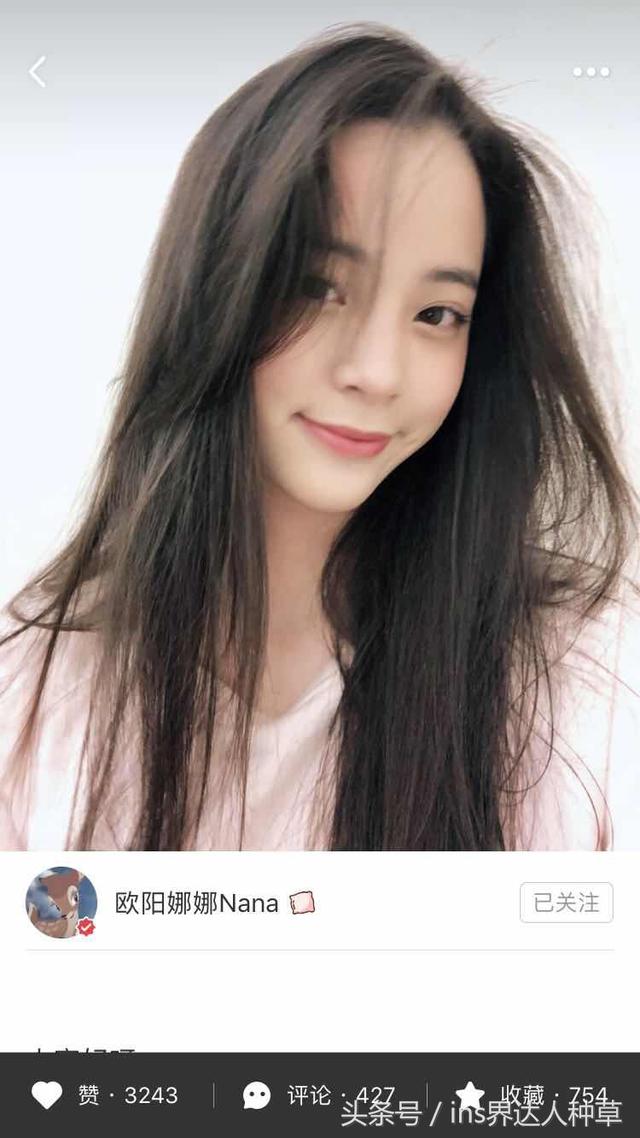Tap the 已关注 following button
This screenshot has width=640, height=1138.
pos(566,903)
